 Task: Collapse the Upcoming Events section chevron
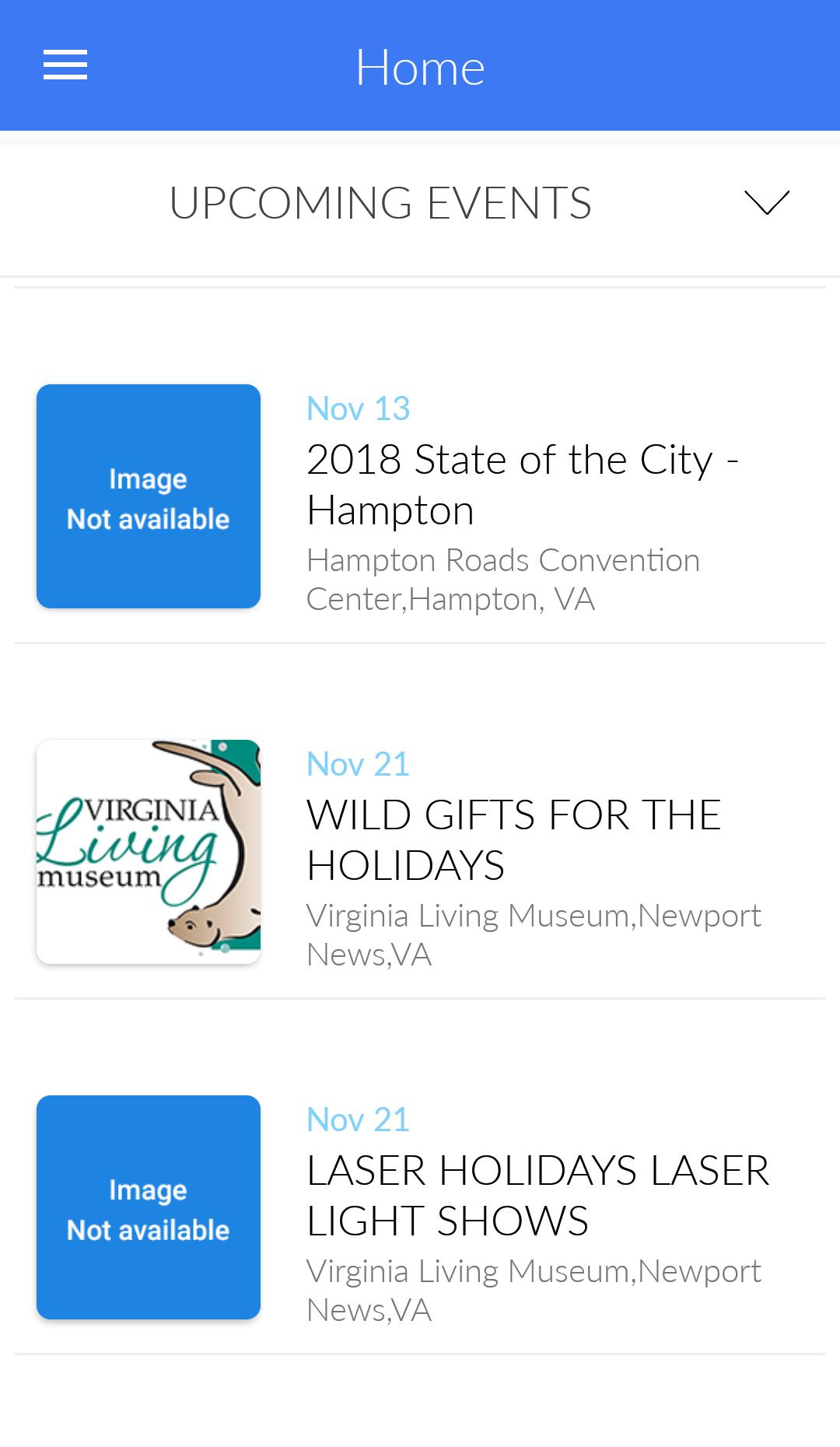766,202
